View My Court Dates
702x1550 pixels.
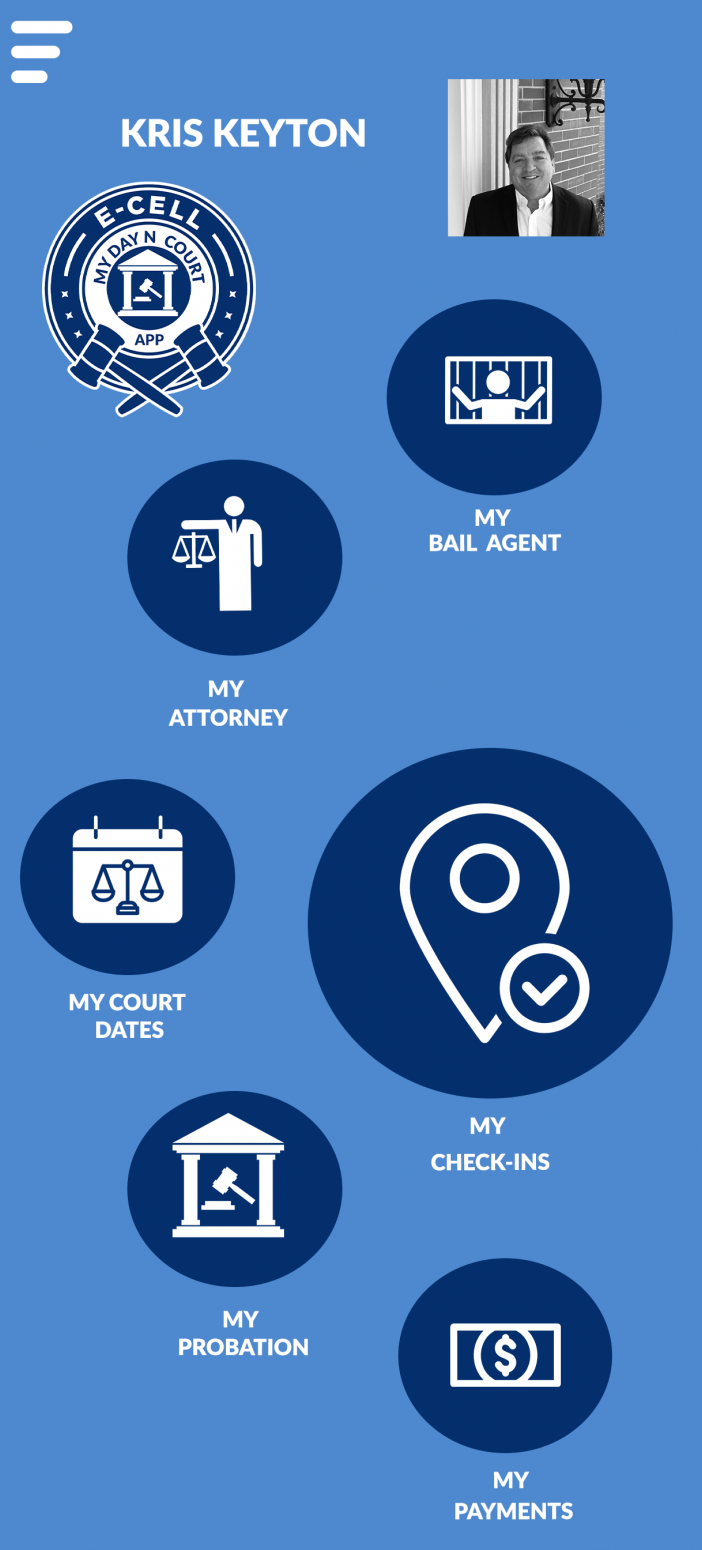(x=128, y=877)
